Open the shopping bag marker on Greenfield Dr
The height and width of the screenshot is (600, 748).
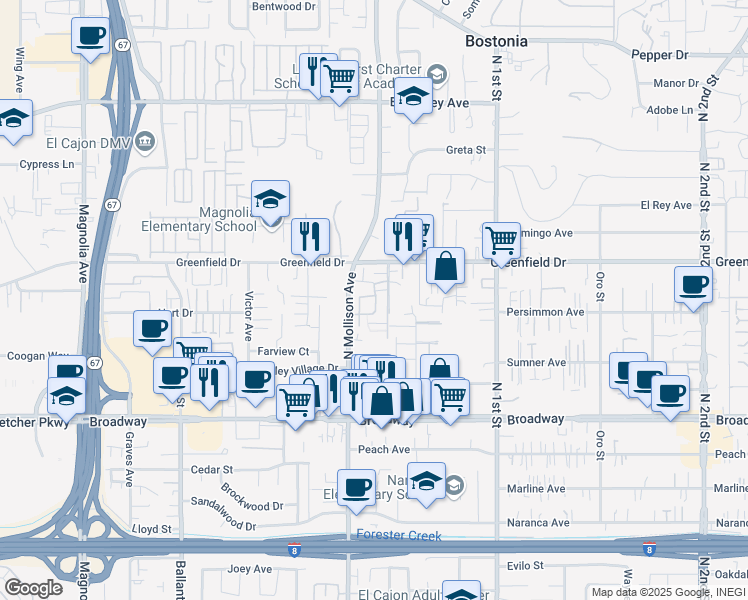click(x=445, y=267)
